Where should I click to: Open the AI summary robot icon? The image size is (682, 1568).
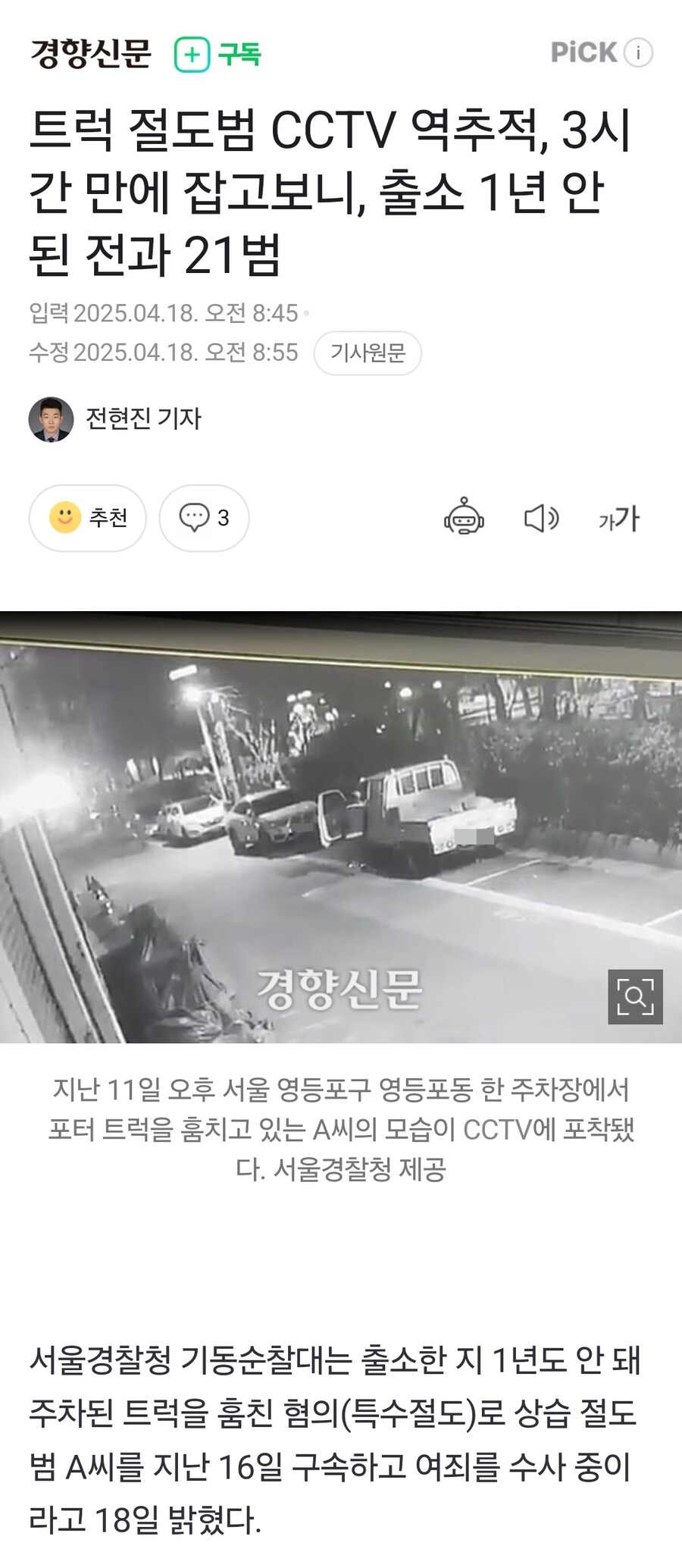click(464, 518)
